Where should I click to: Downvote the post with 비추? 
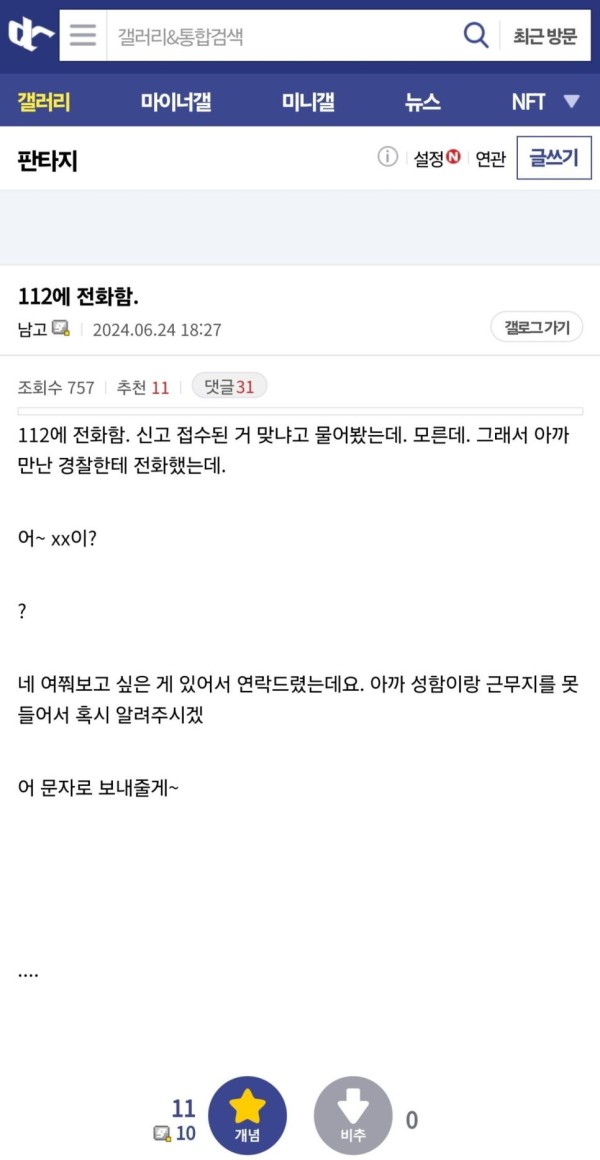click(353, 1115)
